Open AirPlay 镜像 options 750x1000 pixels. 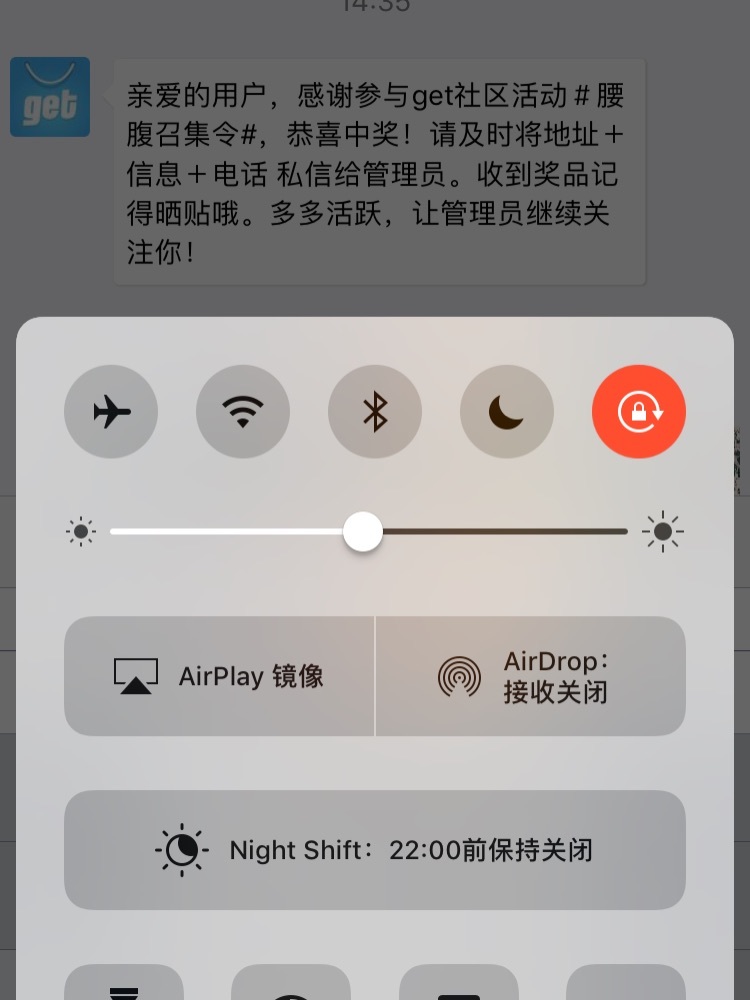tap(220, 676)
